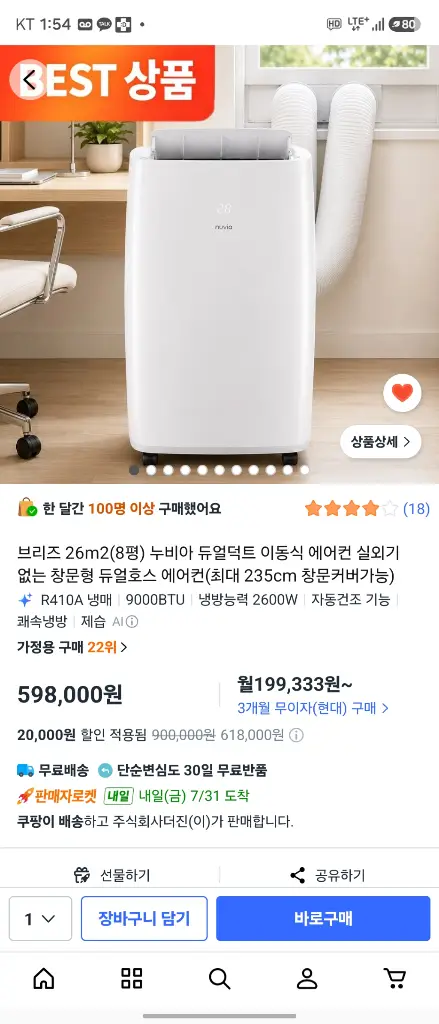439x1024 pixels.
Task: Go back using the arrow on the image
Action: pos(29,80)
